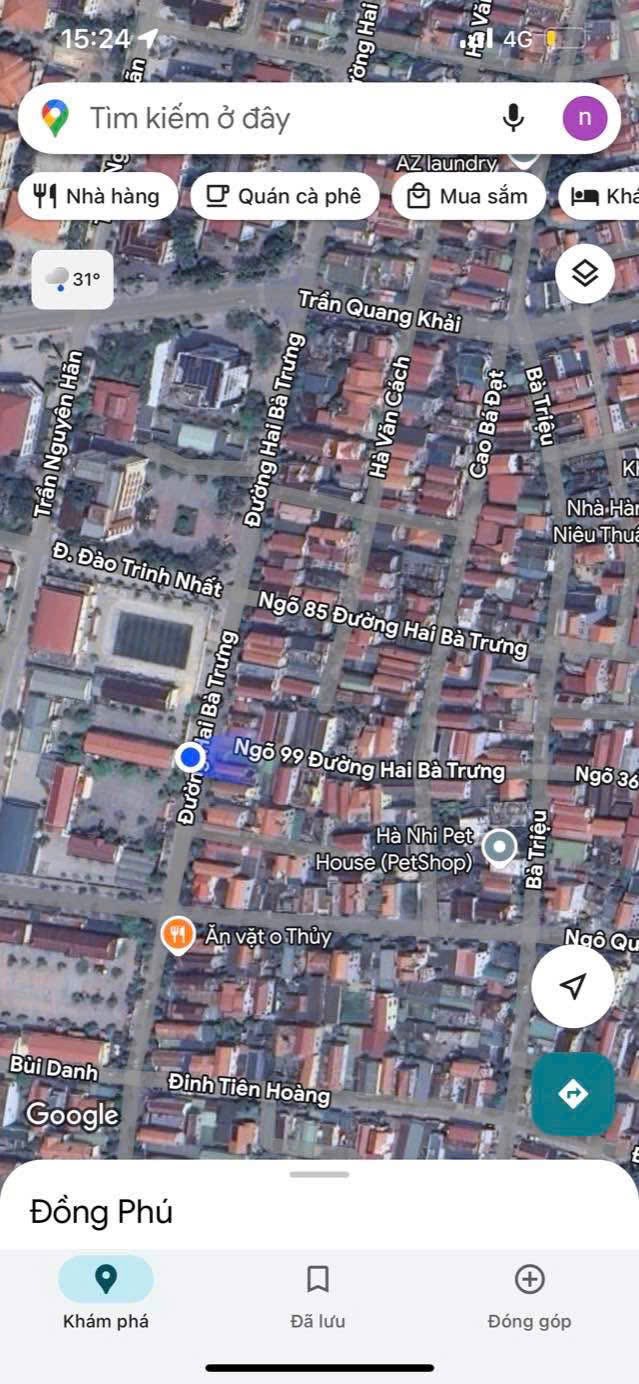The width and height of the screenshot is (639, 1384).
Task: Go to the Đã lưu tab
Action: tap(318, 1294)
